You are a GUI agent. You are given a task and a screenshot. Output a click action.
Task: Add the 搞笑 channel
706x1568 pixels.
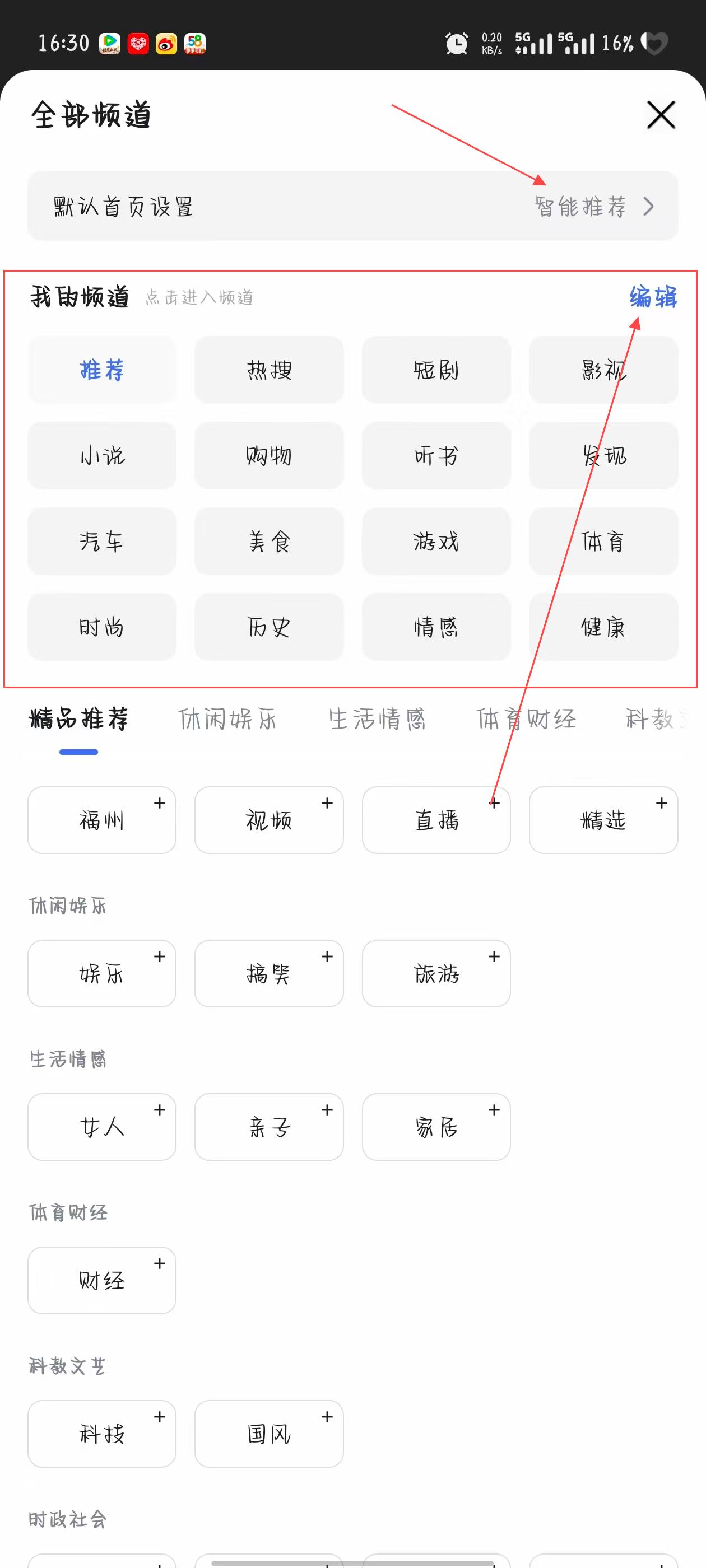tap(268, 973)
